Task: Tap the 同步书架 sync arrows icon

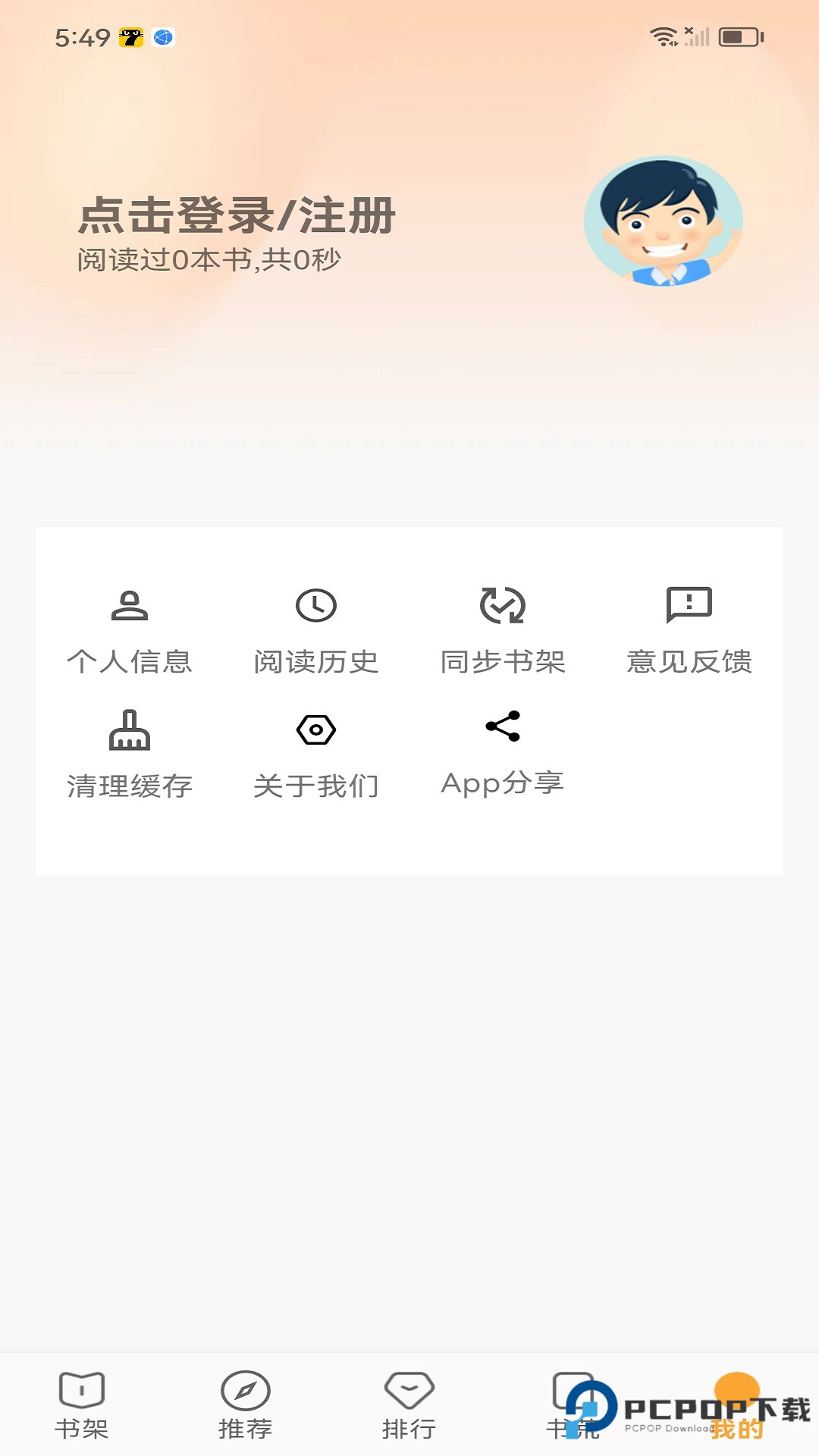Action: 504,607
